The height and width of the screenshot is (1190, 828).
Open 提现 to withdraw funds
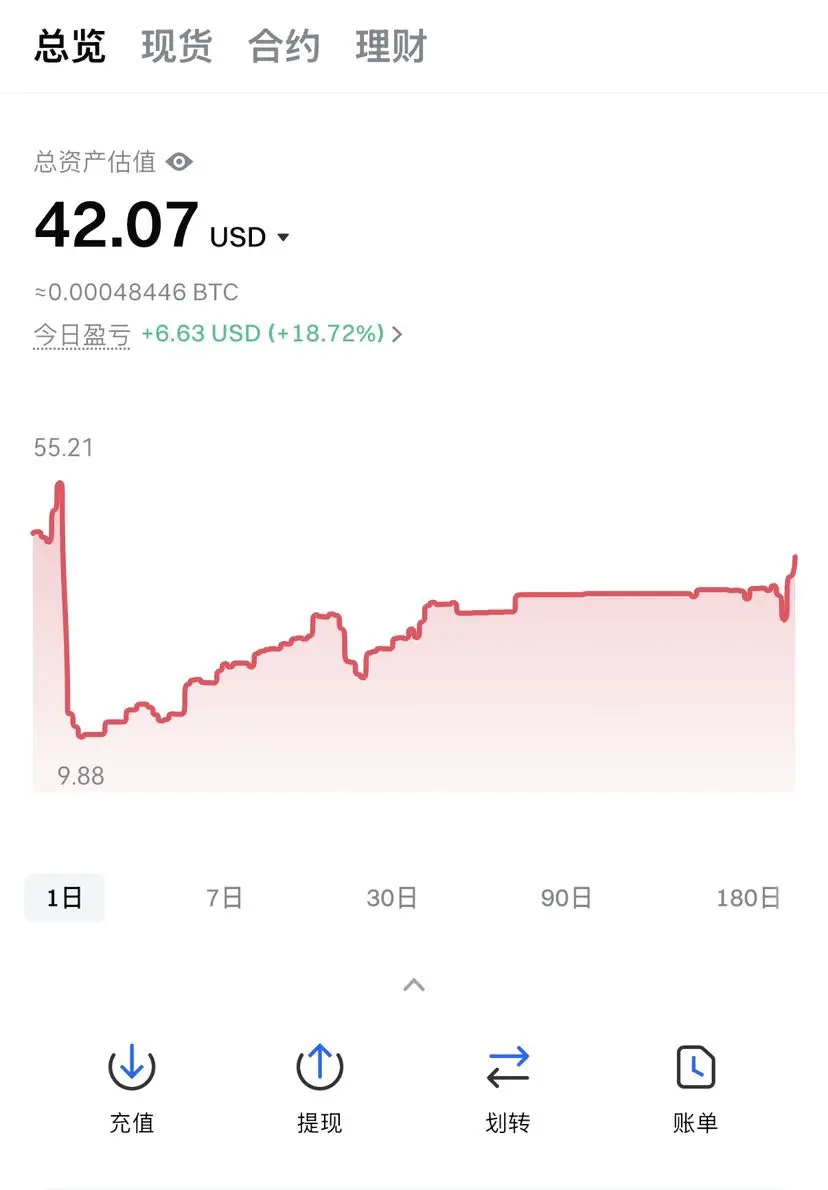coord(320,1084)
